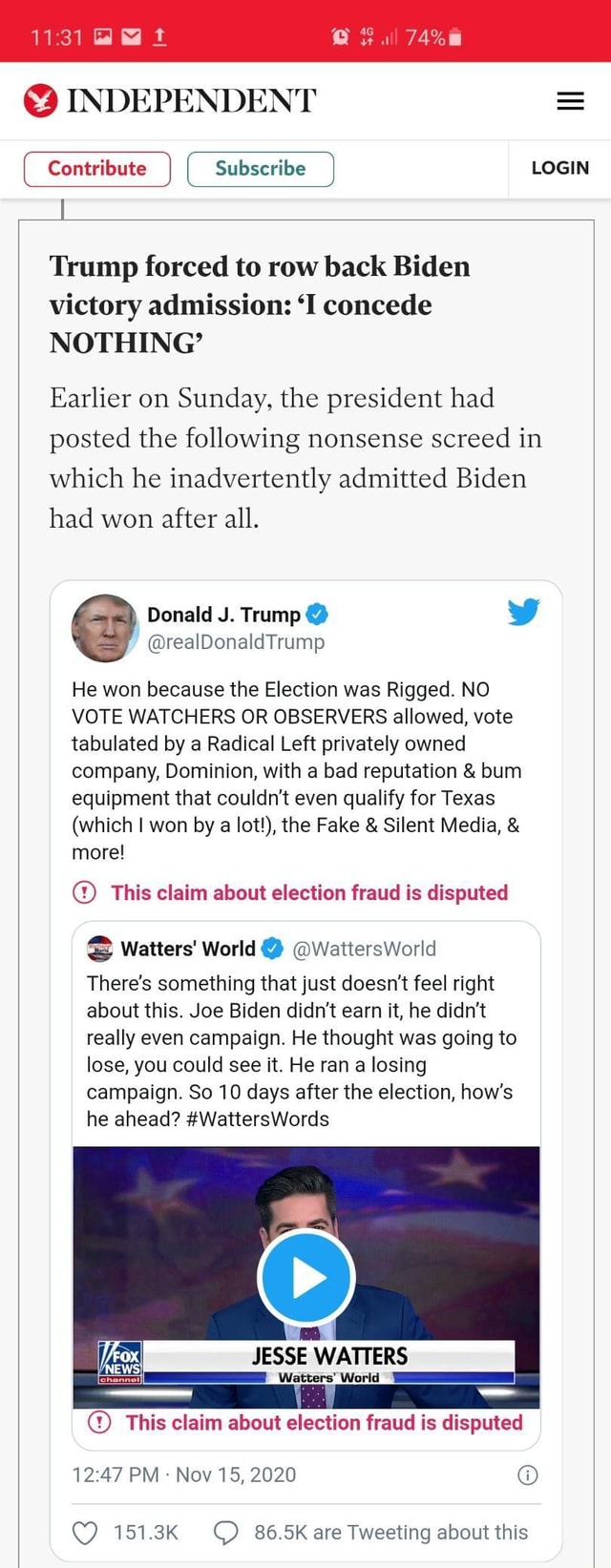
Task: Open the tweet timestamp Nov 15, 2020
Action: tap(184, 1474)
